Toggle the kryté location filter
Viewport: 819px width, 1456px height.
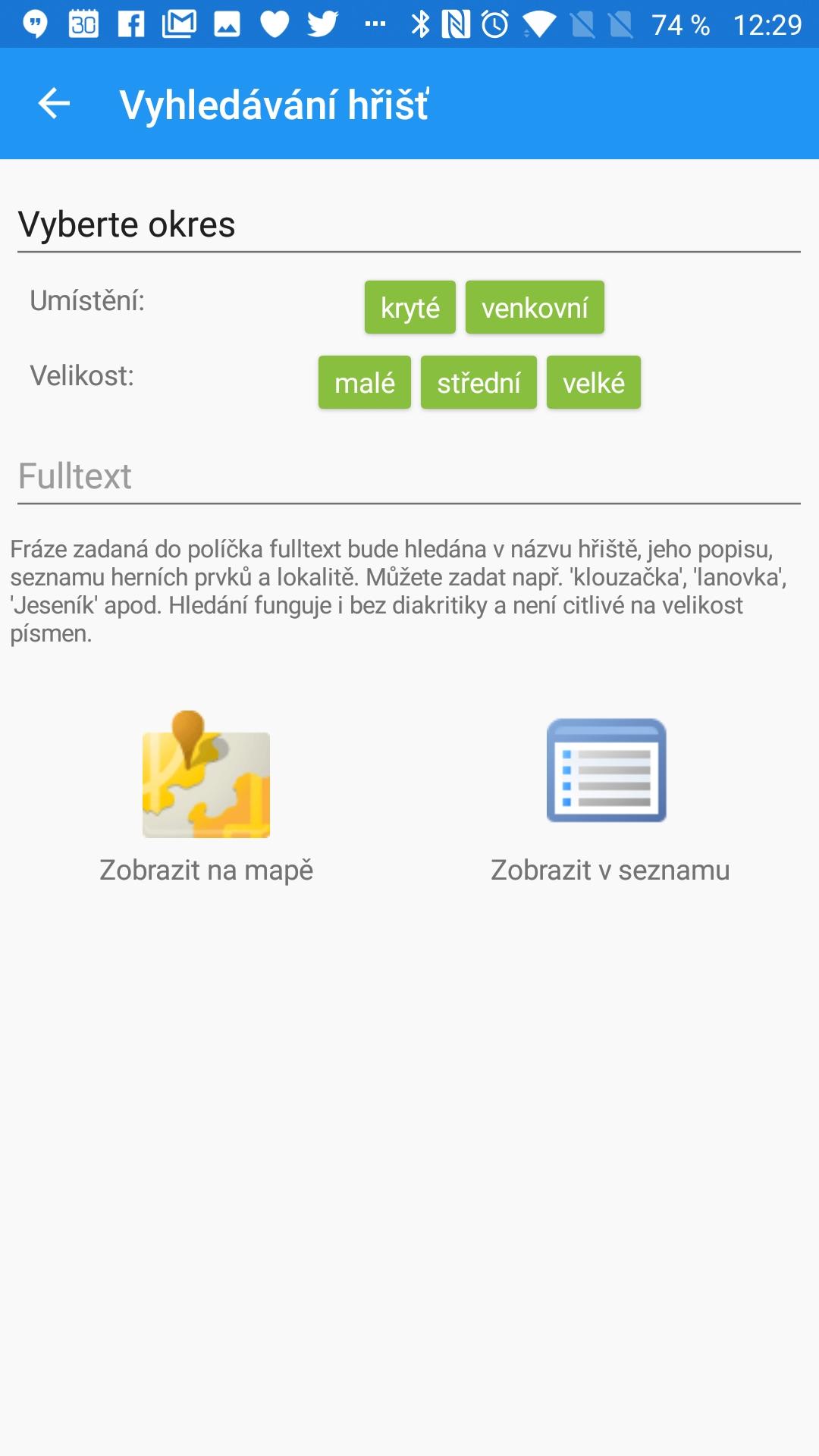(x=409, y=307)
